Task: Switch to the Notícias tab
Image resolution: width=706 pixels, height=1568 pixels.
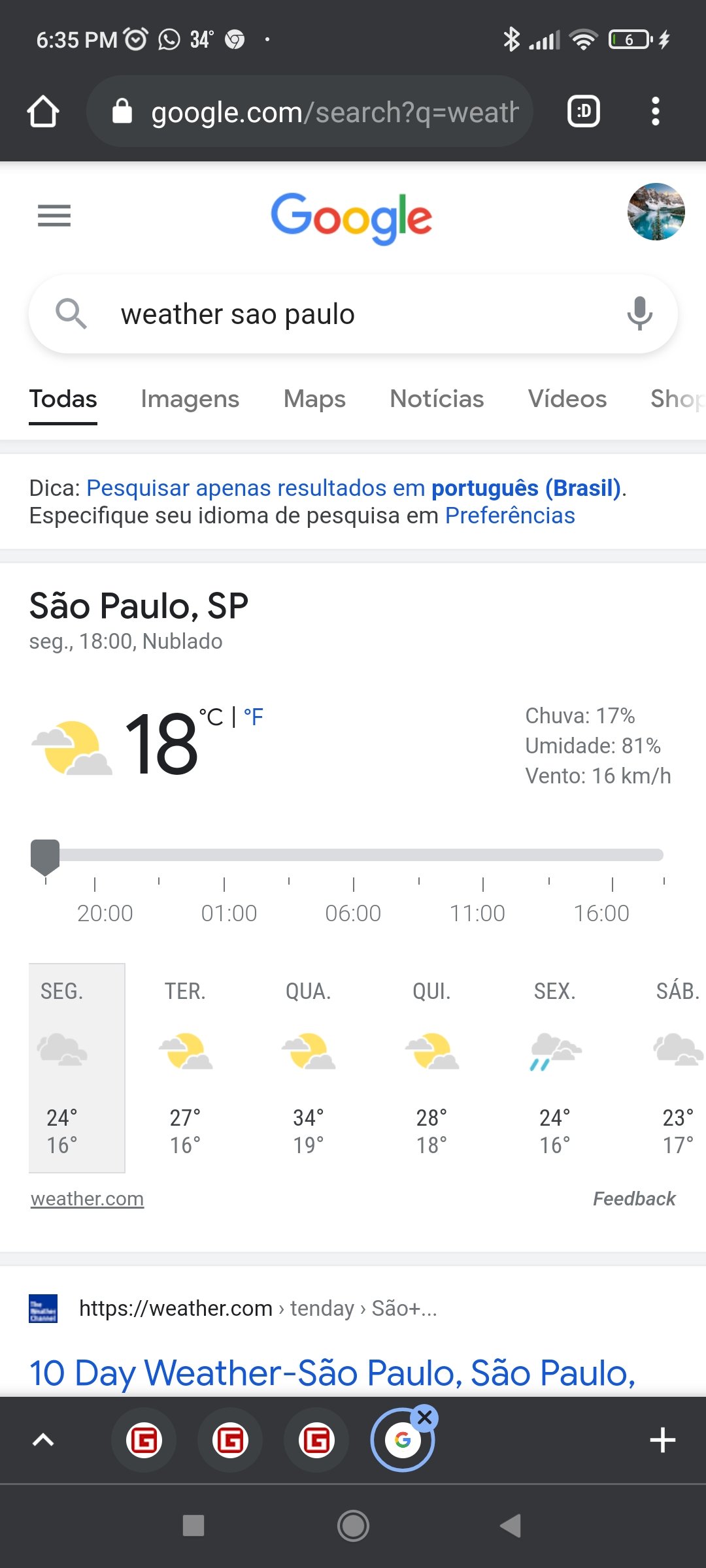Action: [x=437, y=399]
